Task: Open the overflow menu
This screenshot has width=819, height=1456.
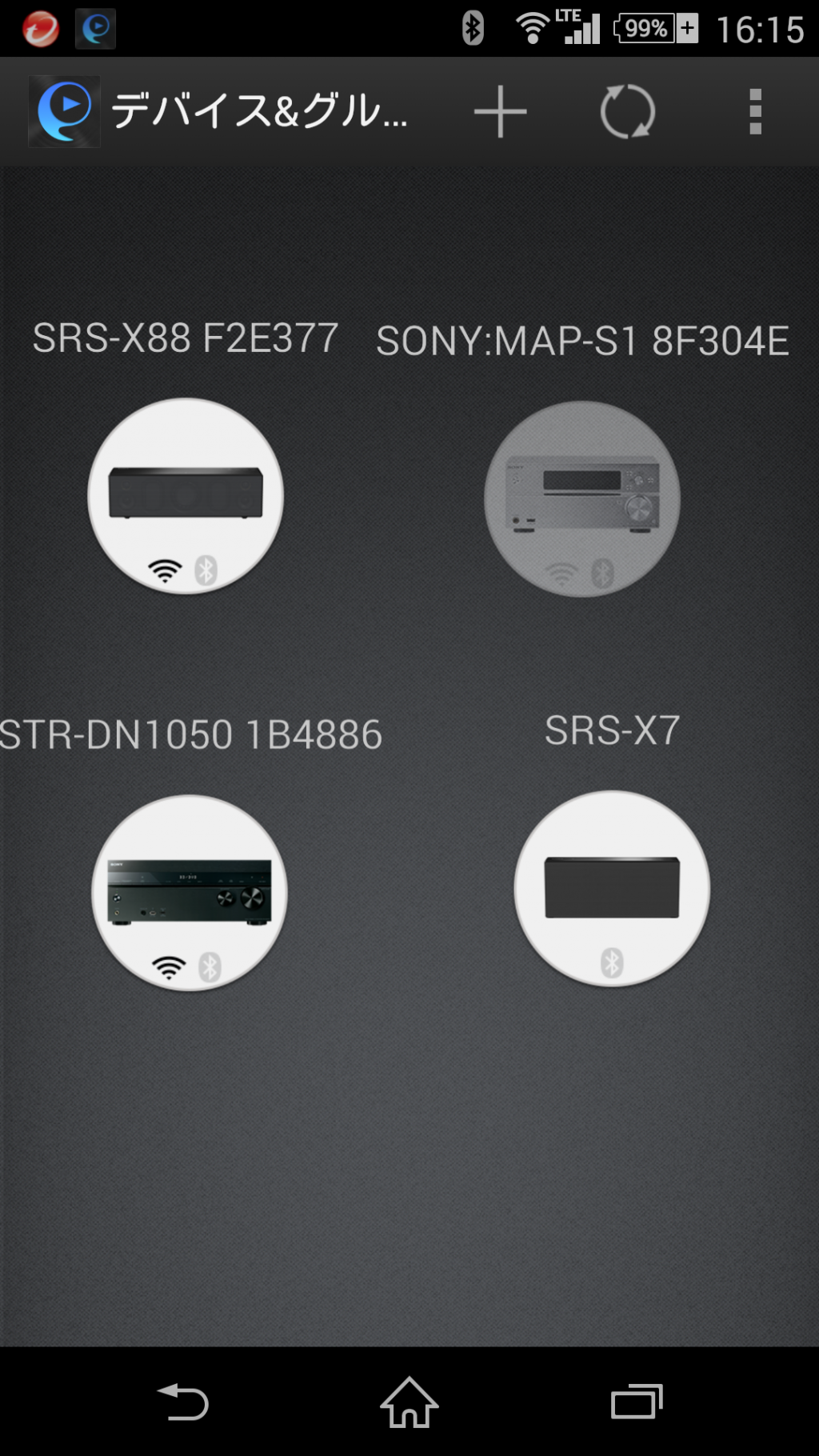Action: coord(755,111)
